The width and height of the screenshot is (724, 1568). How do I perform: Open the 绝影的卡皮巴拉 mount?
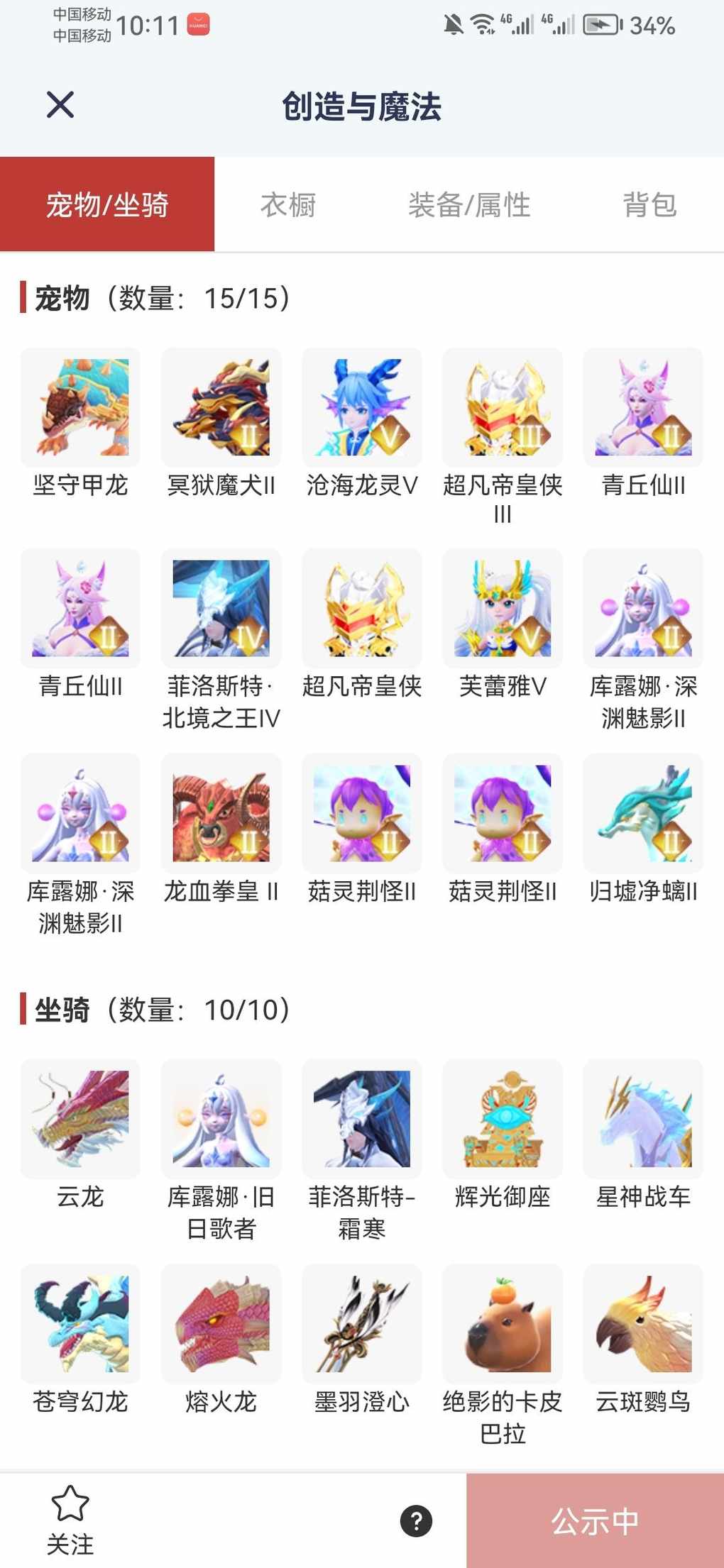tap(502, 1324)
